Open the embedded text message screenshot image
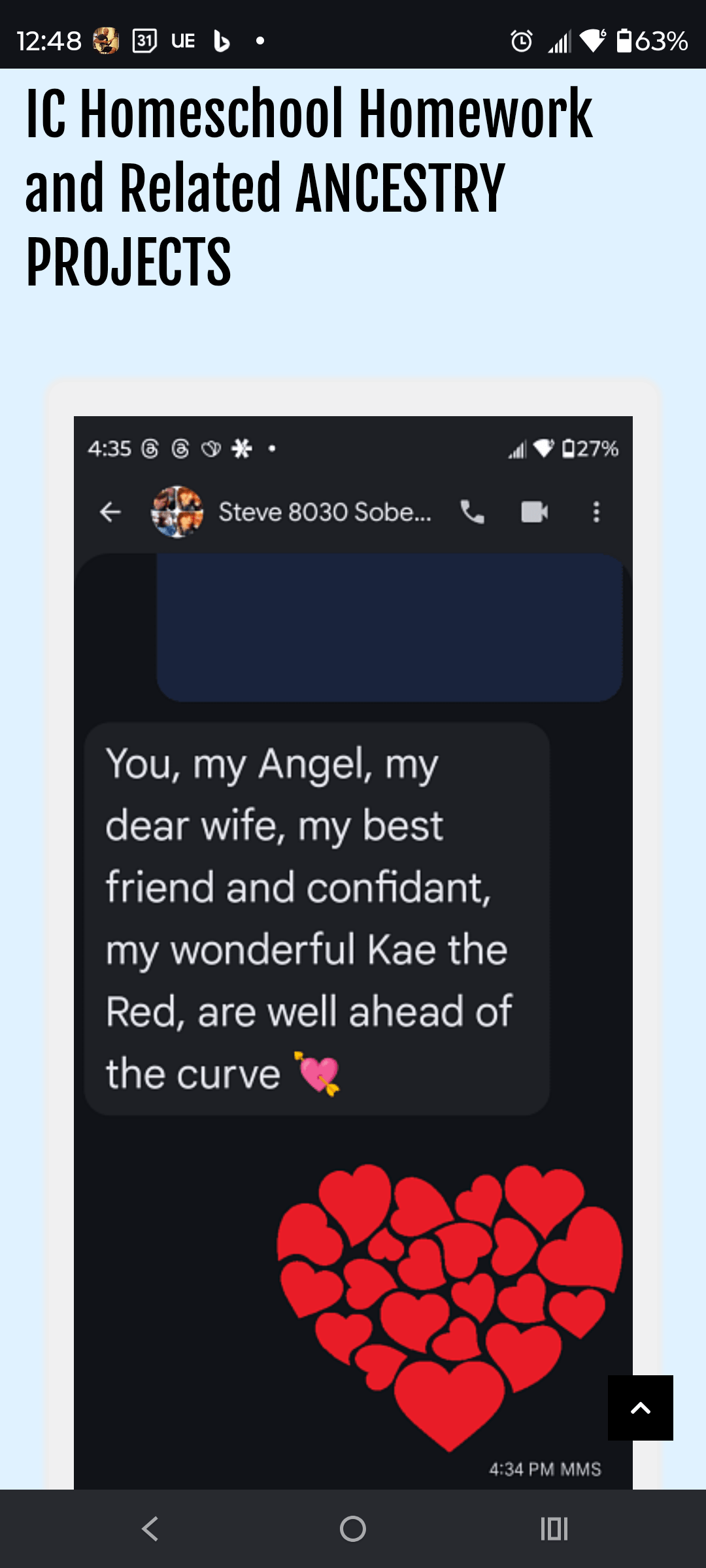This screenshot has width=706, height=1568. (x=353, y=915)
